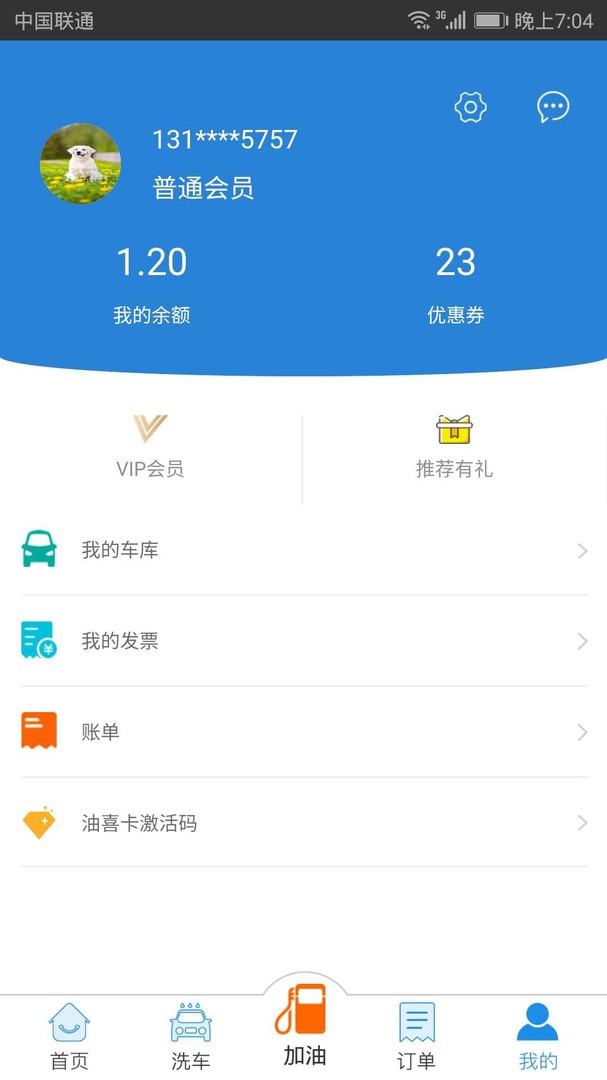Switch to the 洗车 car wash tab
Image resolution: width=607 pixels, height=1080 pixels.
coord(190,1036)
